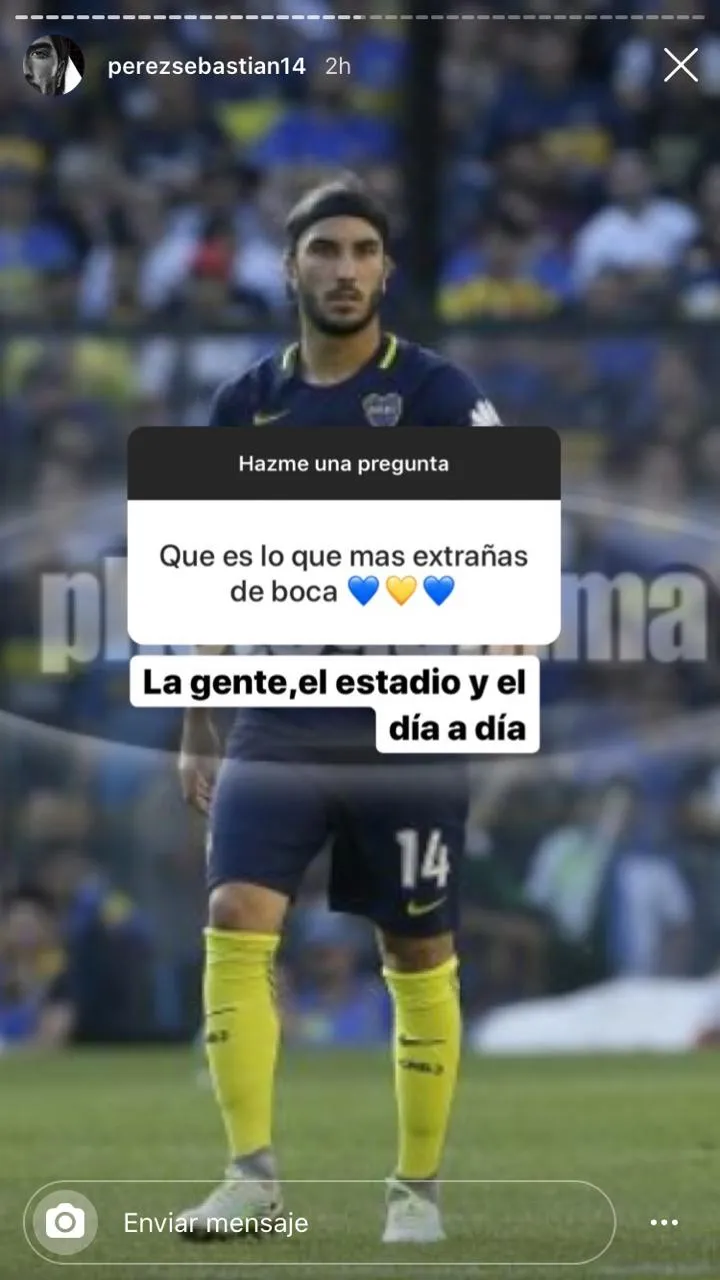The height and width of the screenshot is (1280, 720).
Task: Open the perezsebastian14 username link
Action: [206, 67]
